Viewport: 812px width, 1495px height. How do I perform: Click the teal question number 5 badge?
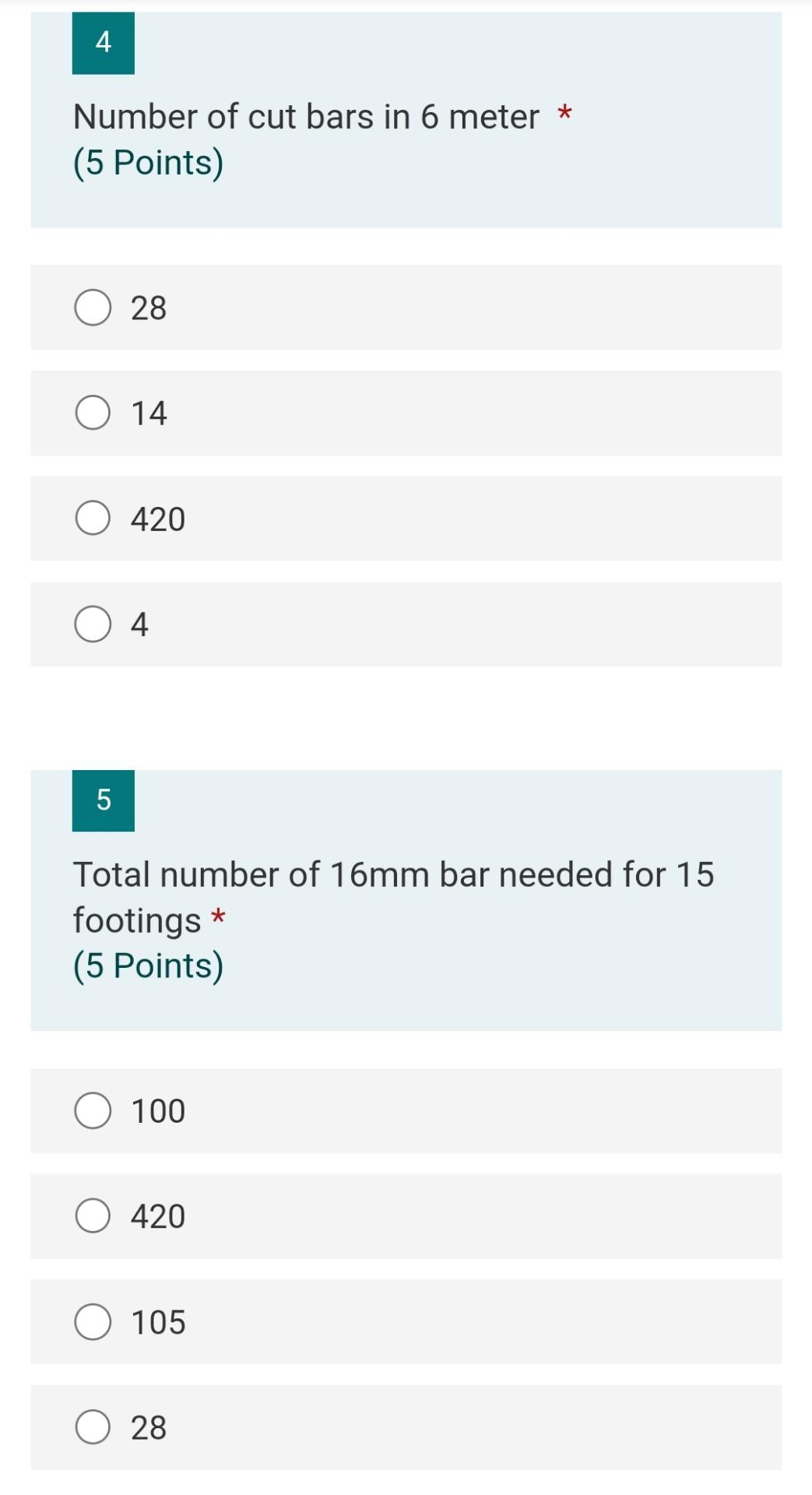coord(102,800)
